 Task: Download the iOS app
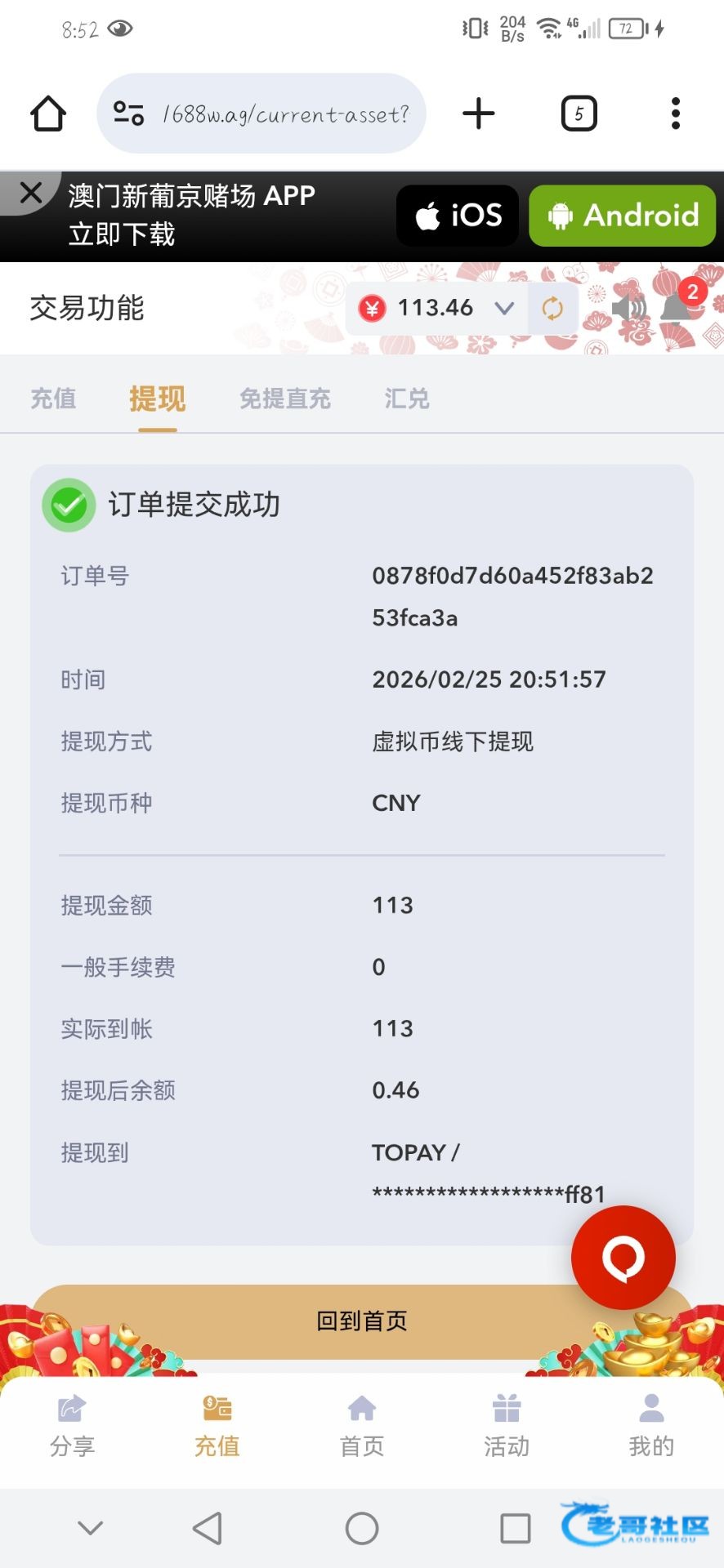[458, 216]
